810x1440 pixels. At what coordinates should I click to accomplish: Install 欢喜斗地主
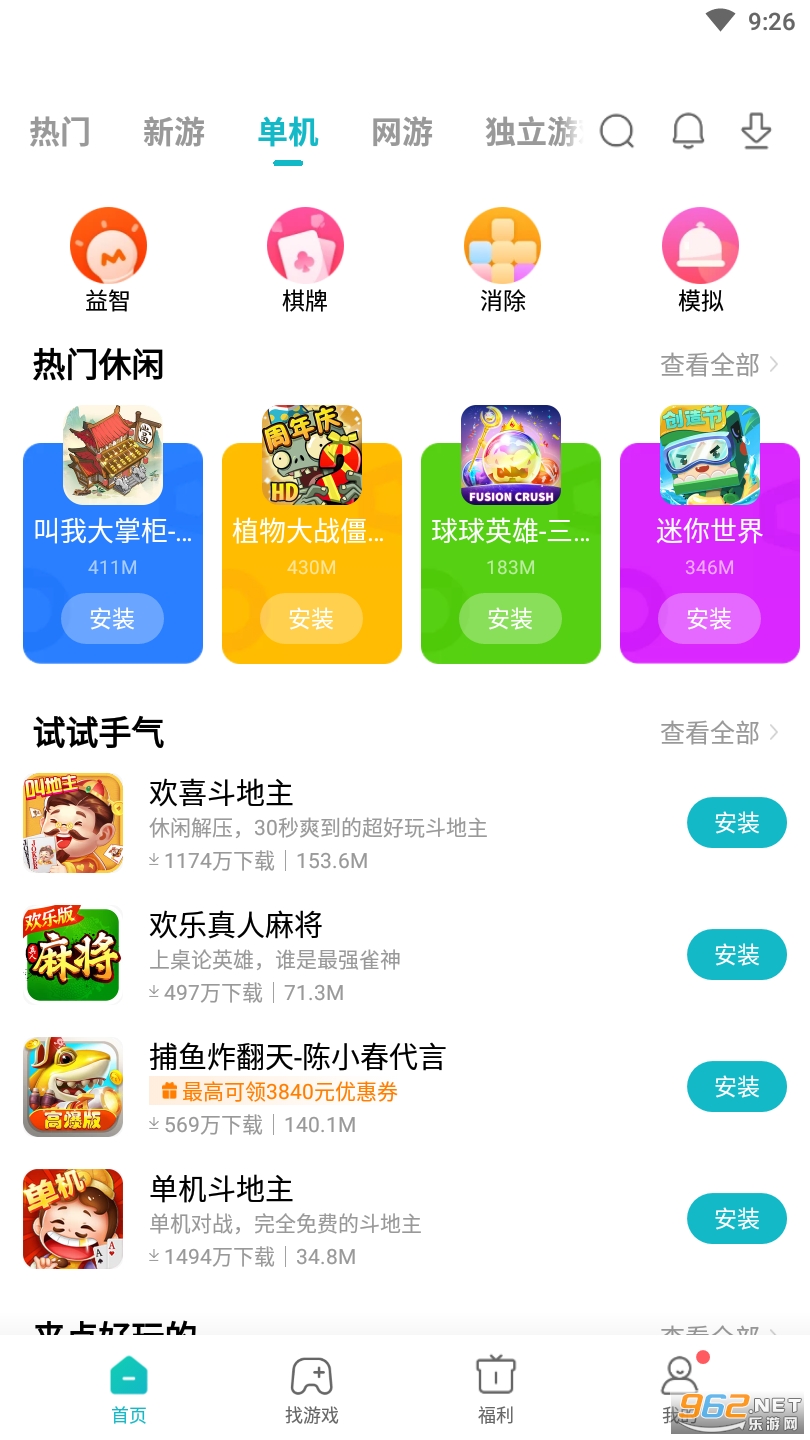(x=736, y=823)
